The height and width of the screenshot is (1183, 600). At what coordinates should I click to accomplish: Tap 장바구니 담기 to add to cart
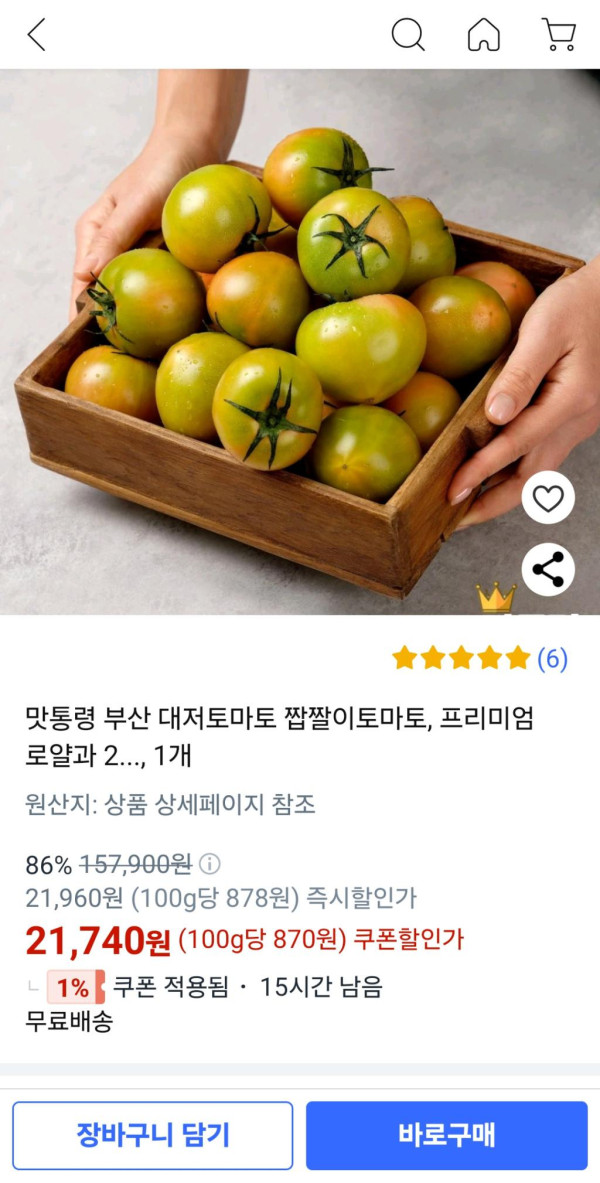(153, 1135)
